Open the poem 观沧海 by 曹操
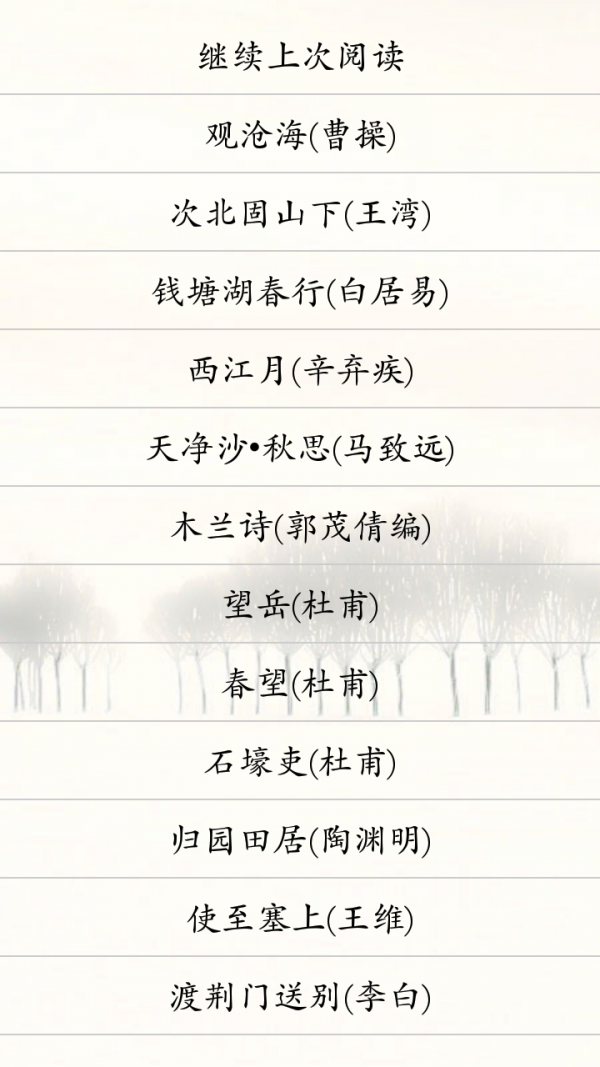The image size is (600, 1067). tap(300, 135)
